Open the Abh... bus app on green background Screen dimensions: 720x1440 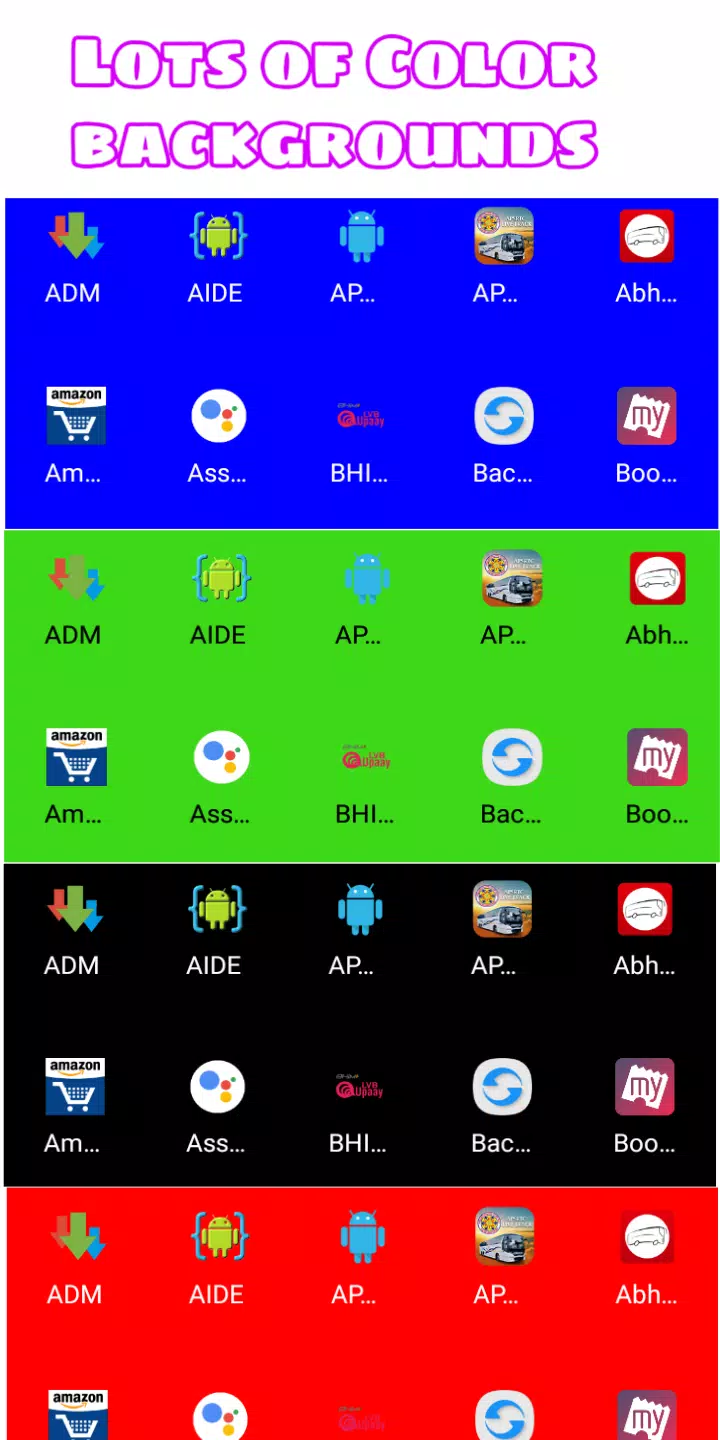pos(657,578)
